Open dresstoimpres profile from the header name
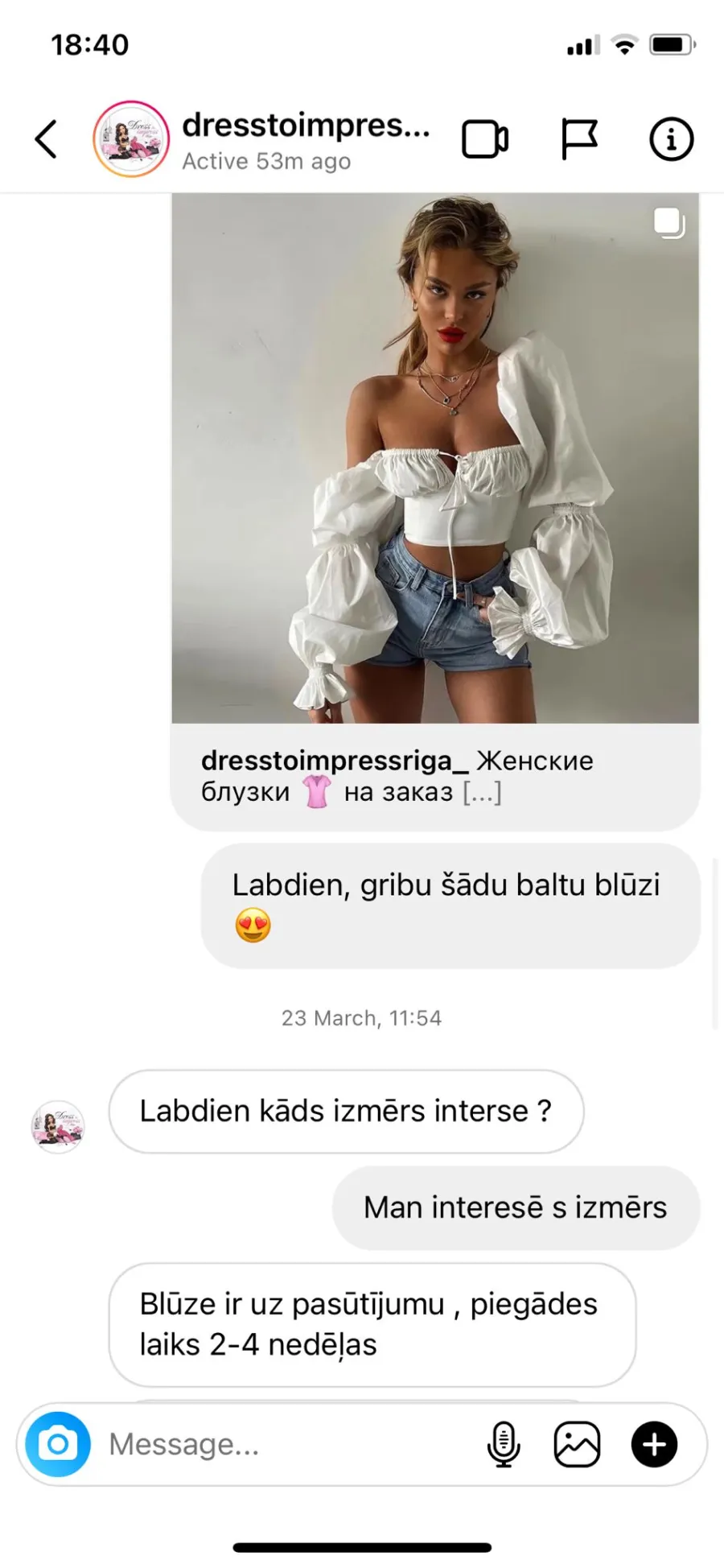This screenshot has height=1568, width=724. [x=306, y=126]
